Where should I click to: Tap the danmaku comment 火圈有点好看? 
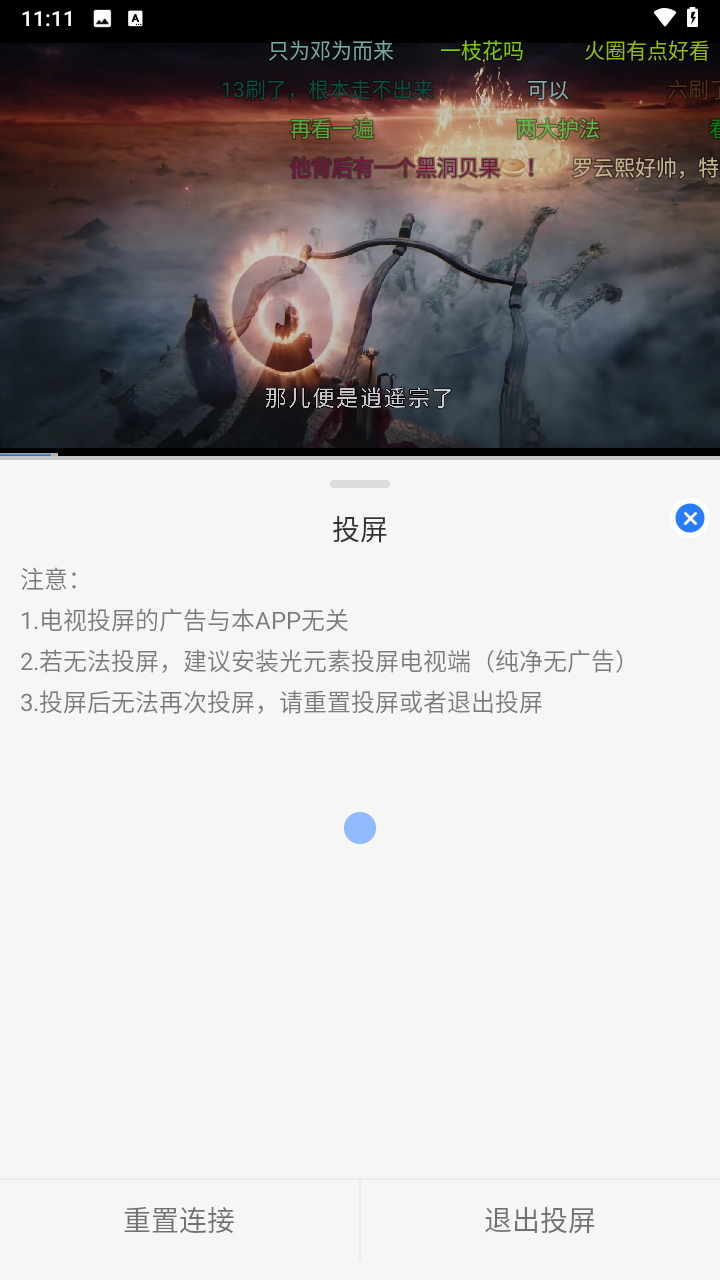[648, 50]
